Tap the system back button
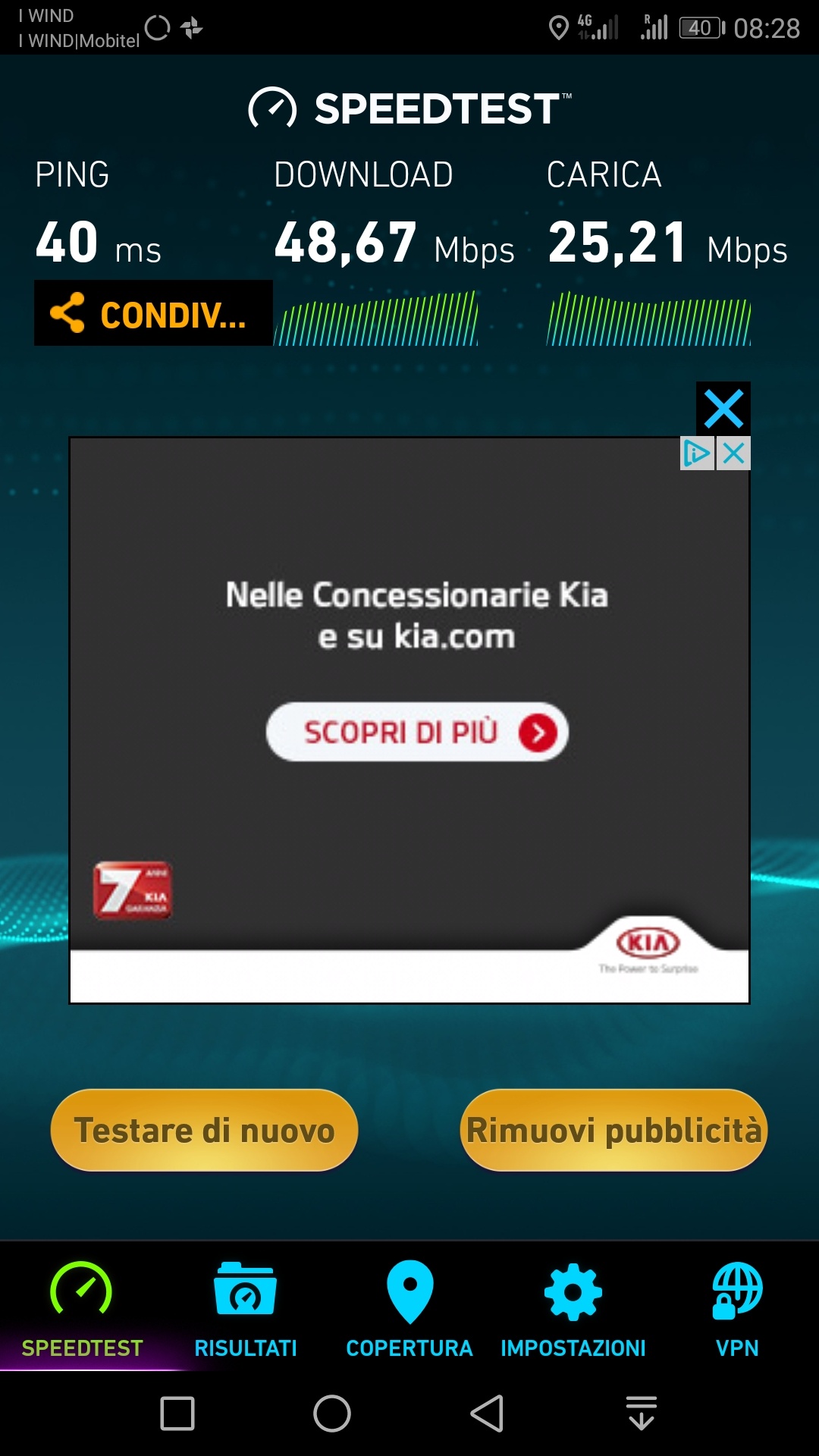This screenshot has width=819, height=1456. click(487, 1414)
